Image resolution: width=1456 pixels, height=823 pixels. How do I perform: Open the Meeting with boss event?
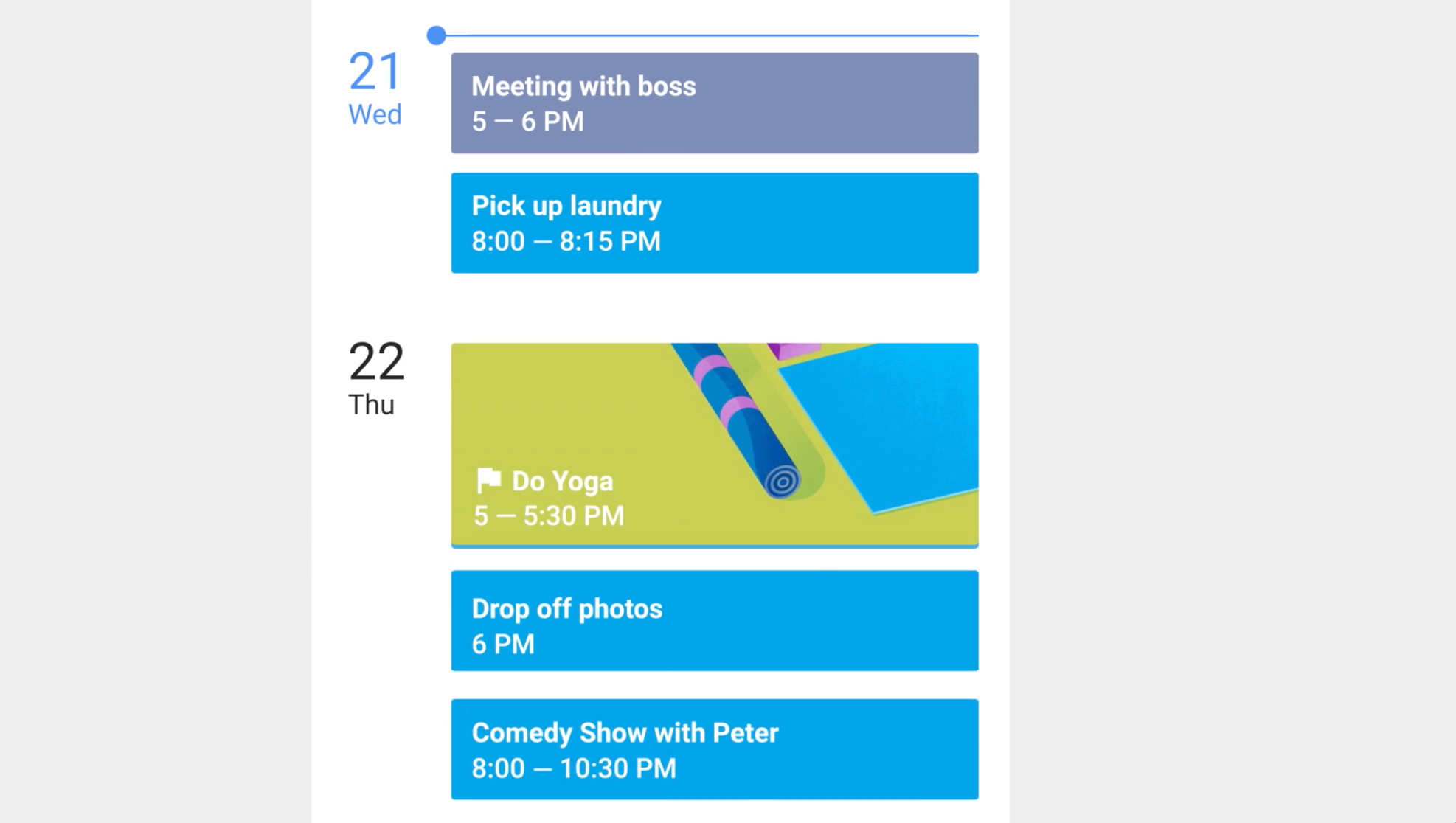(714, 103)
